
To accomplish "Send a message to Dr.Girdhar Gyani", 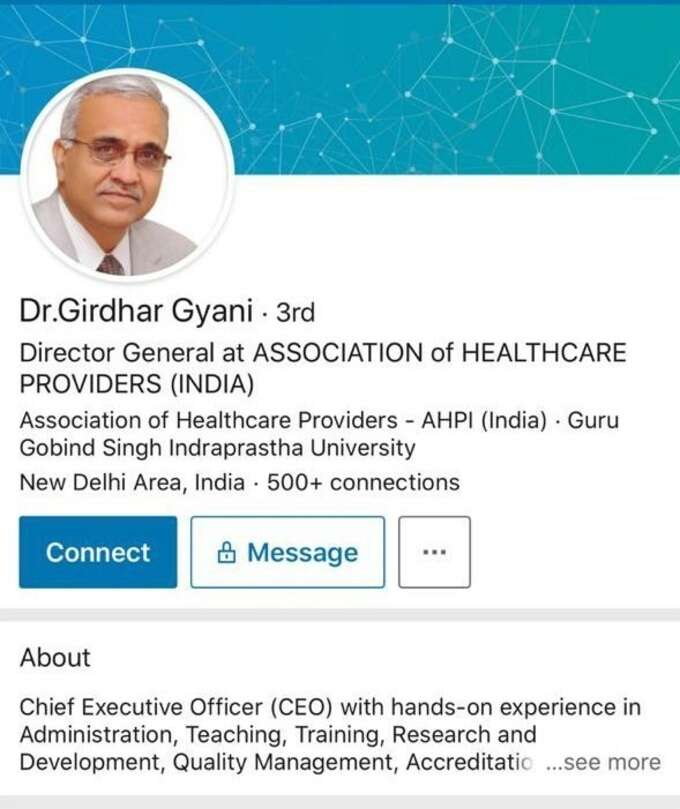I will click(x=287, y=552).
